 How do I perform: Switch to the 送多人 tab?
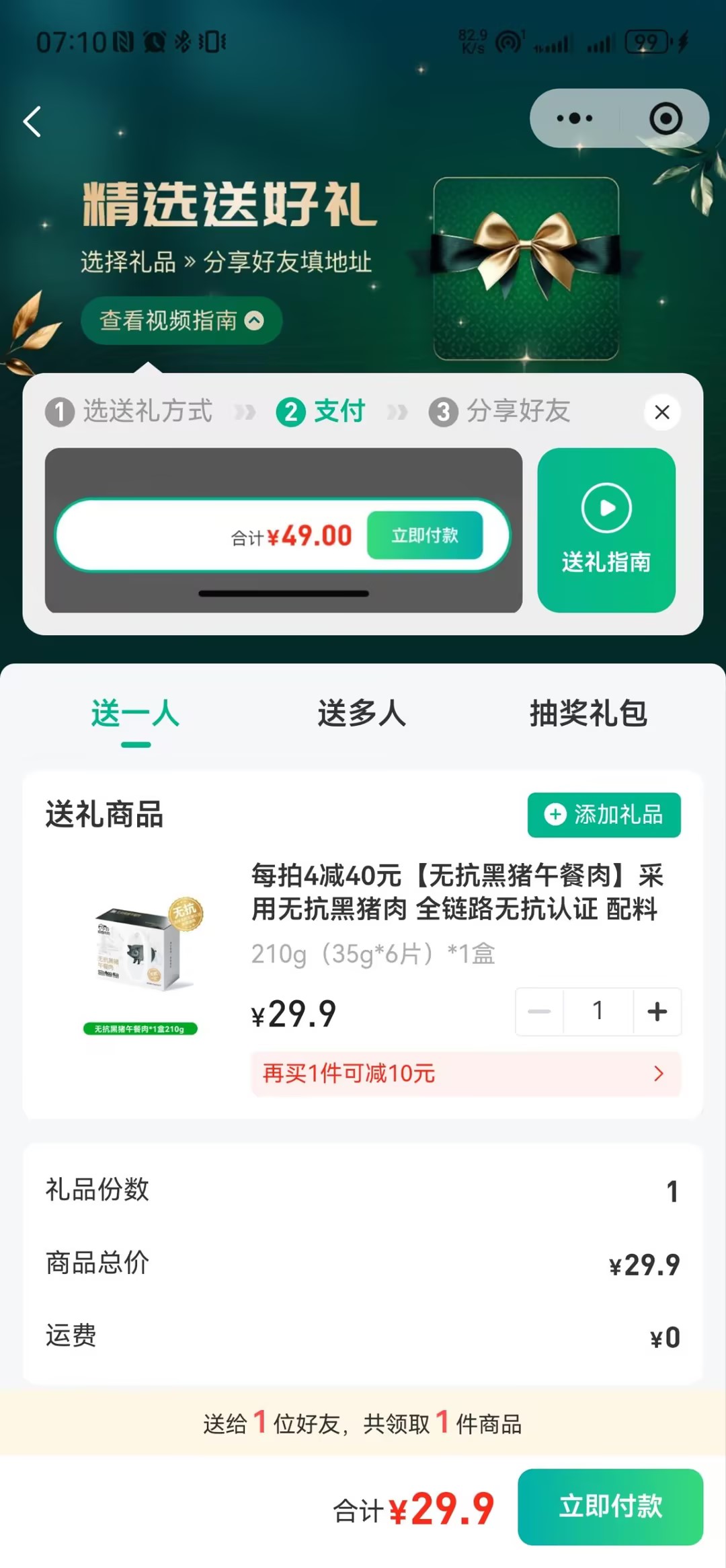362,713
